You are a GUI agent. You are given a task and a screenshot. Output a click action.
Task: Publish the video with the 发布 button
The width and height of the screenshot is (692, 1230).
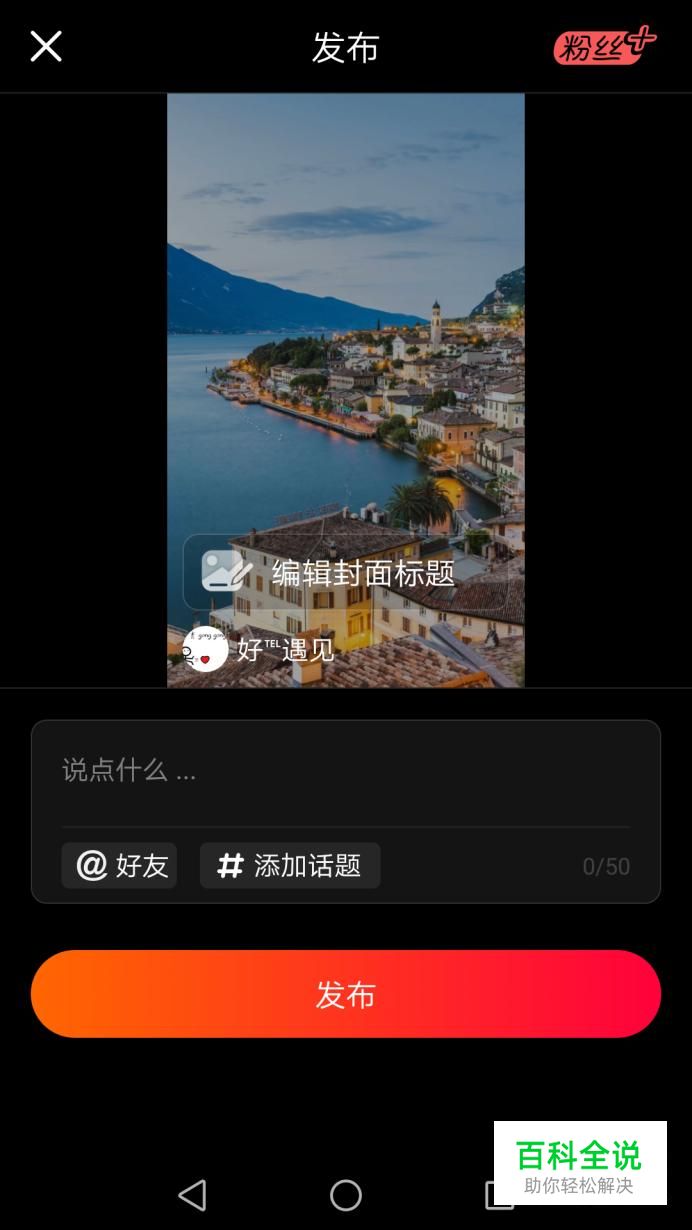(x=346, y=994)
